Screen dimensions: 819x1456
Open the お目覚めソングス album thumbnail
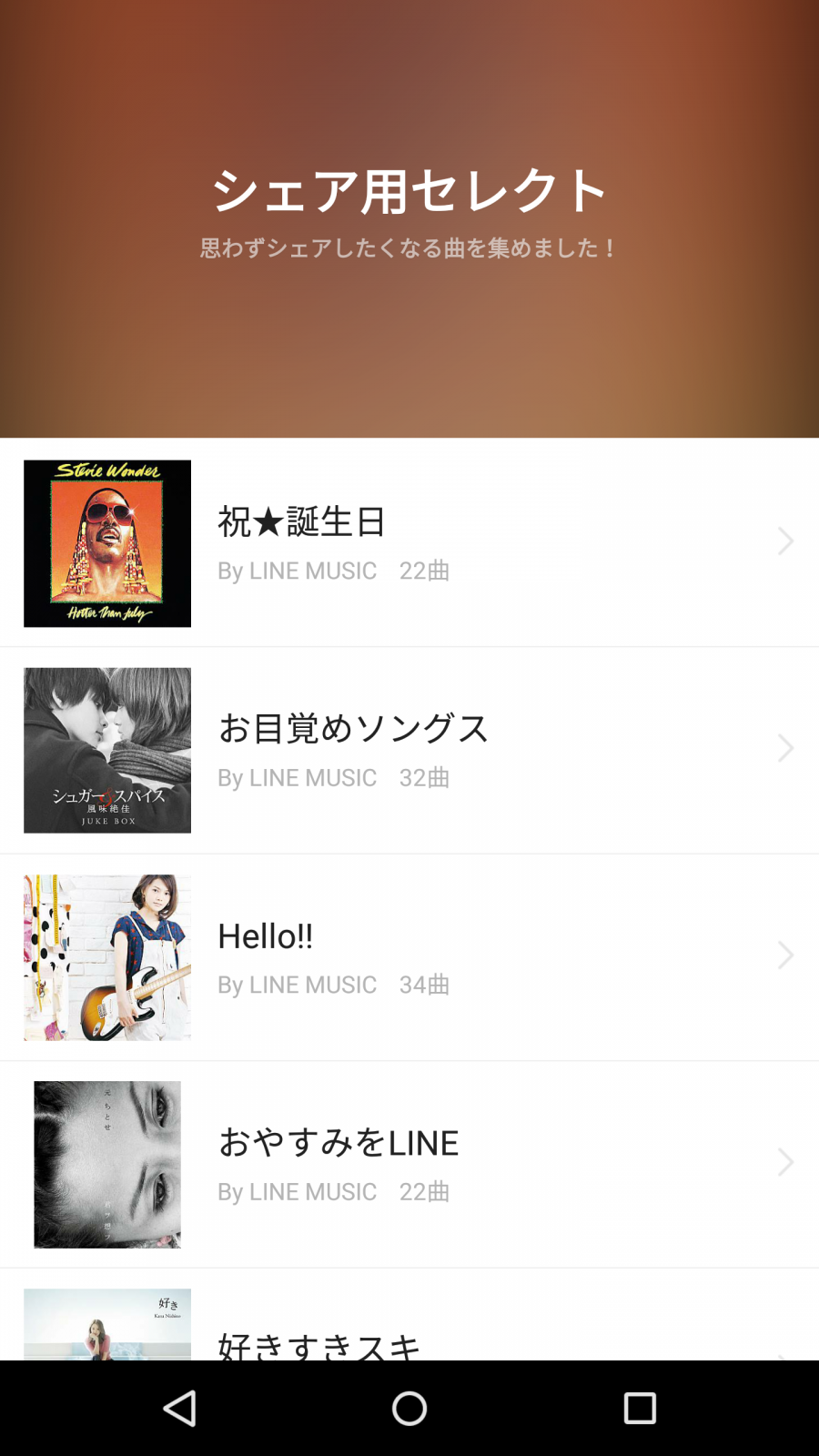coord(106,749)
